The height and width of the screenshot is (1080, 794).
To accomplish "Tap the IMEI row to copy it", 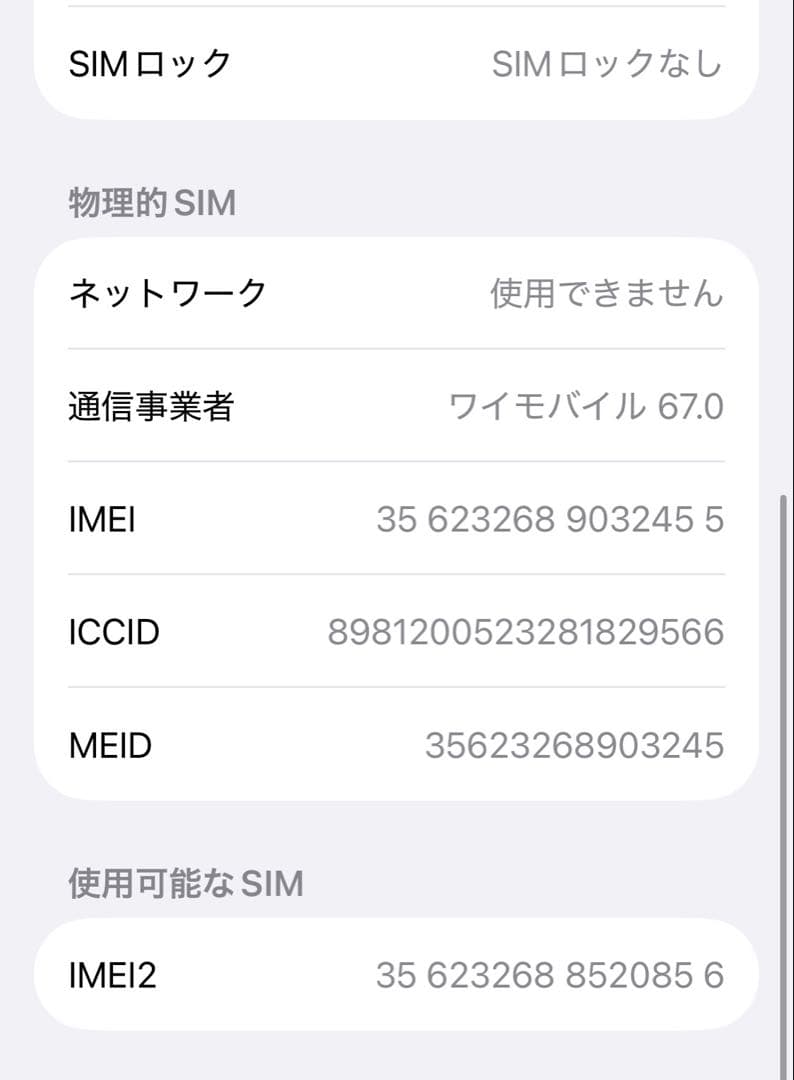I will pos(397,519).
